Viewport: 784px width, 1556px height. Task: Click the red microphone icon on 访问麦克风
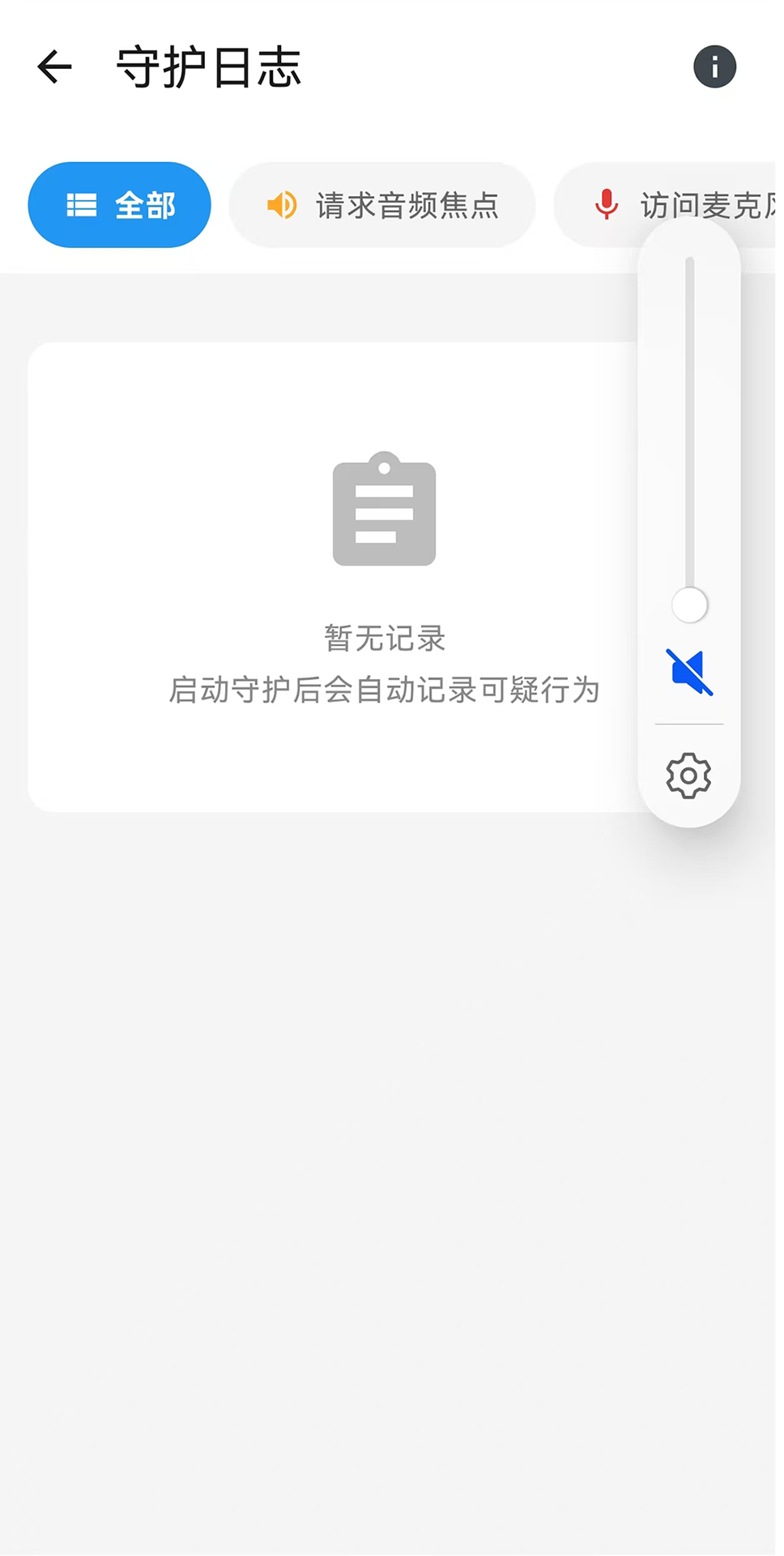coord(606,205)
